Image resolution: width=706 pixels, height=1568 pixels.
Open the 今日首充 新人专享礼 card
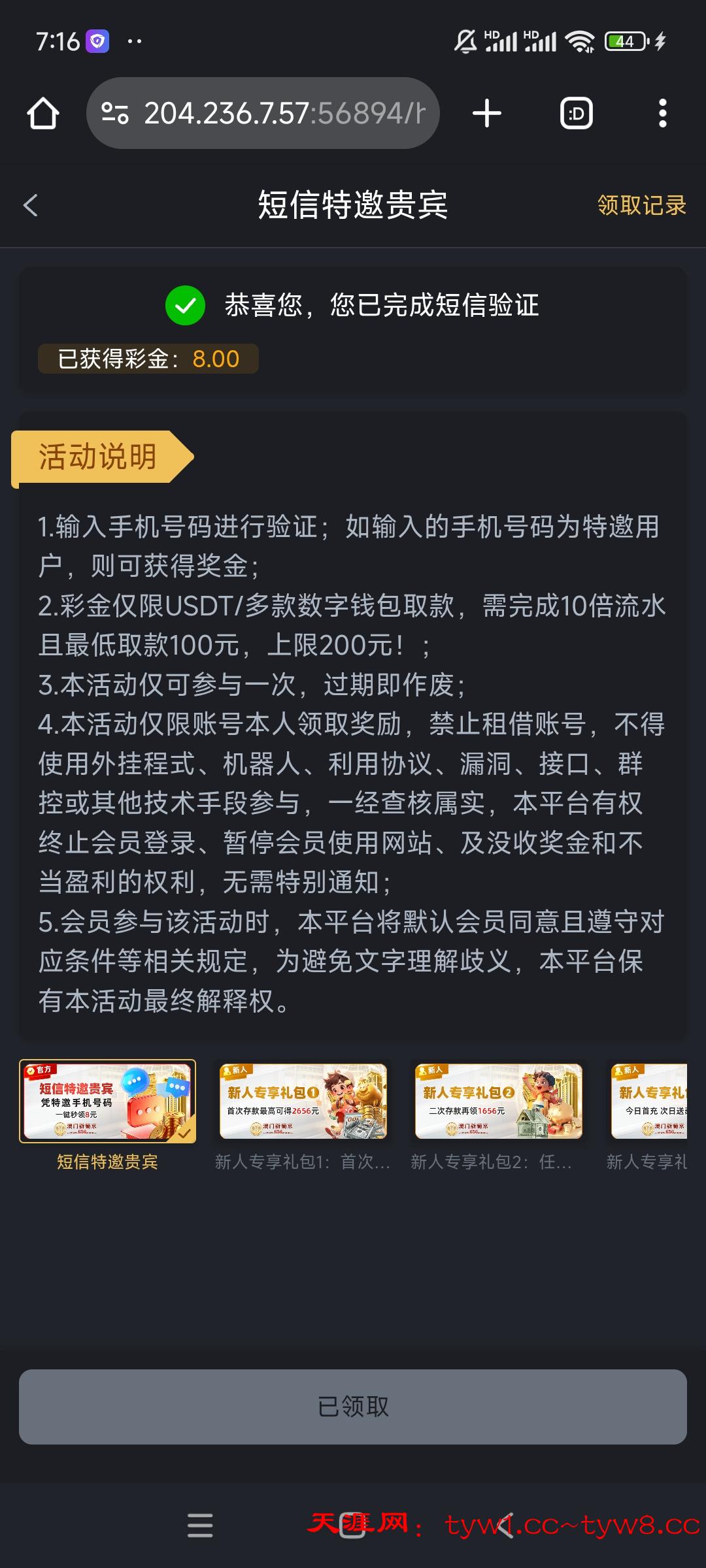point(648,1102)
